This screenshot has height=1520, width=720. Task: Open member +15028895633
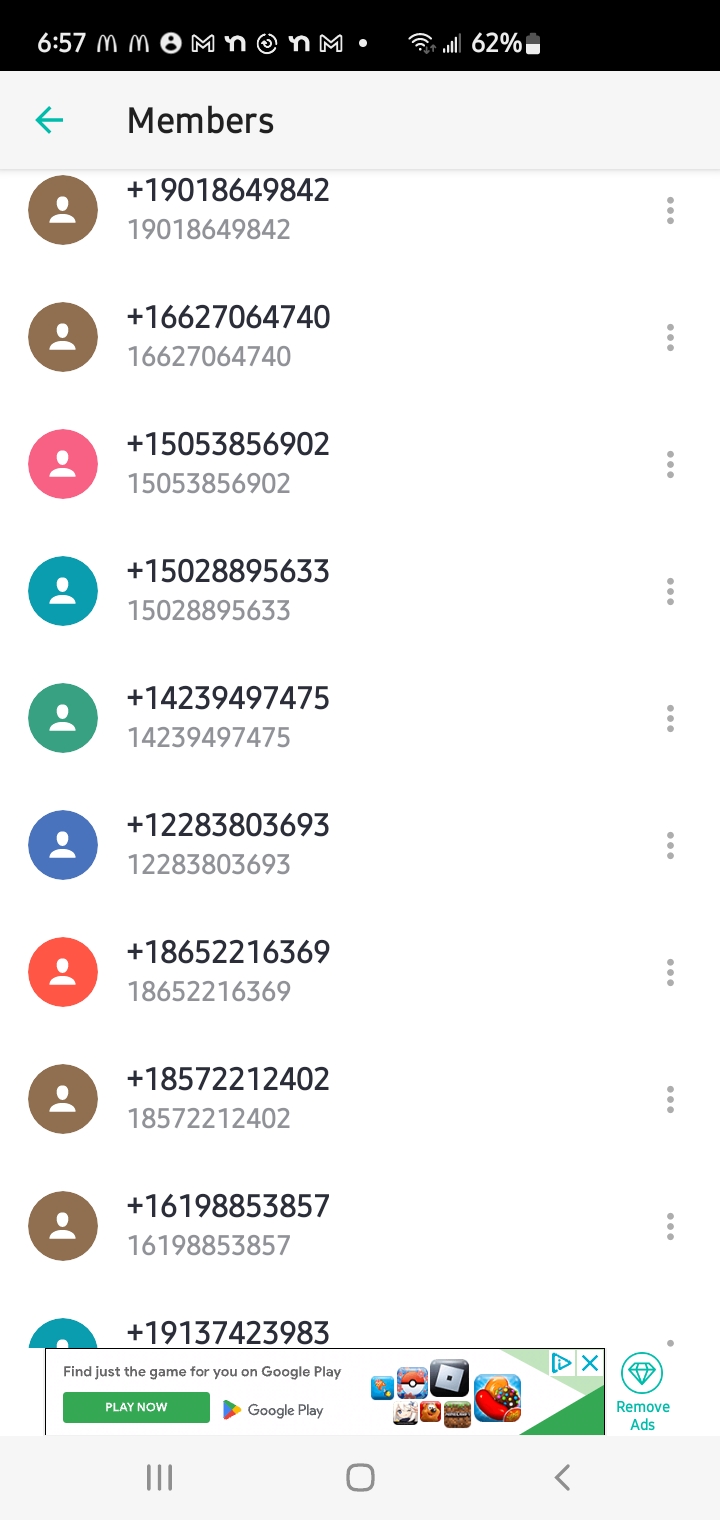click(360, 591)
